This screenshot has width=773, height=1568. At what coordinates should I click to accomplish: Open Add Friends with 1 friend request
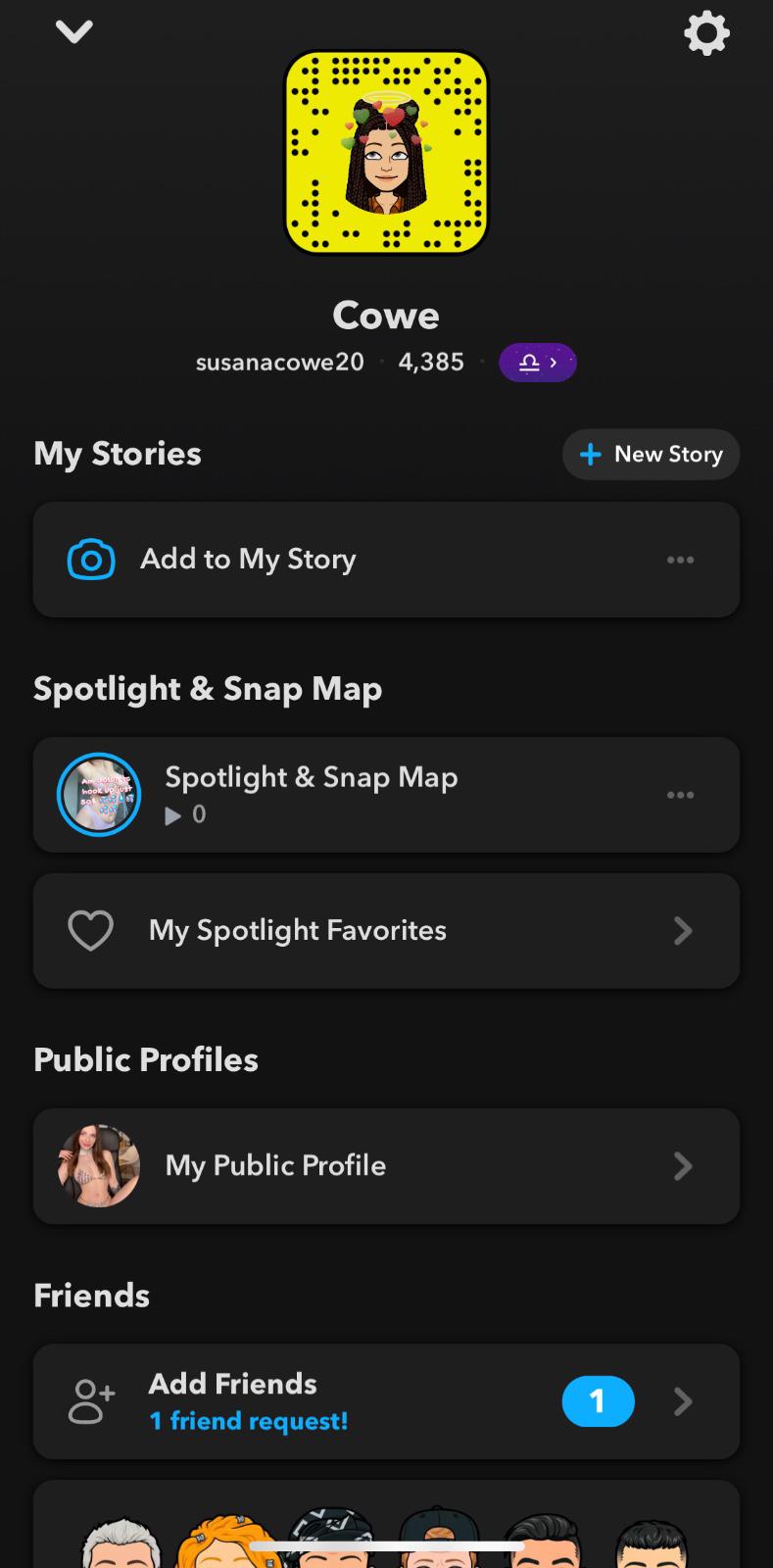(x=386, y=1401)
